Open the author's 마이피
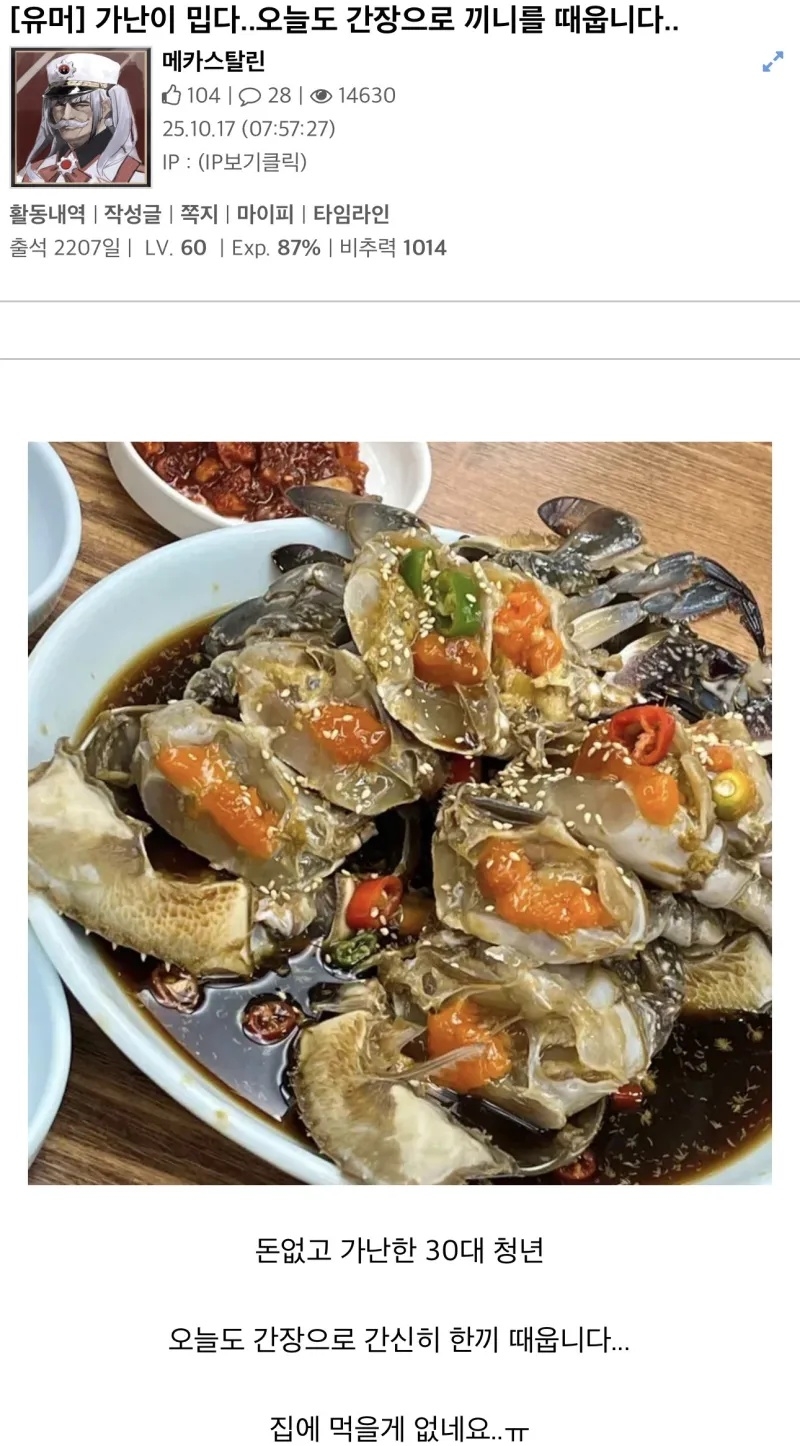 (264, 214)
